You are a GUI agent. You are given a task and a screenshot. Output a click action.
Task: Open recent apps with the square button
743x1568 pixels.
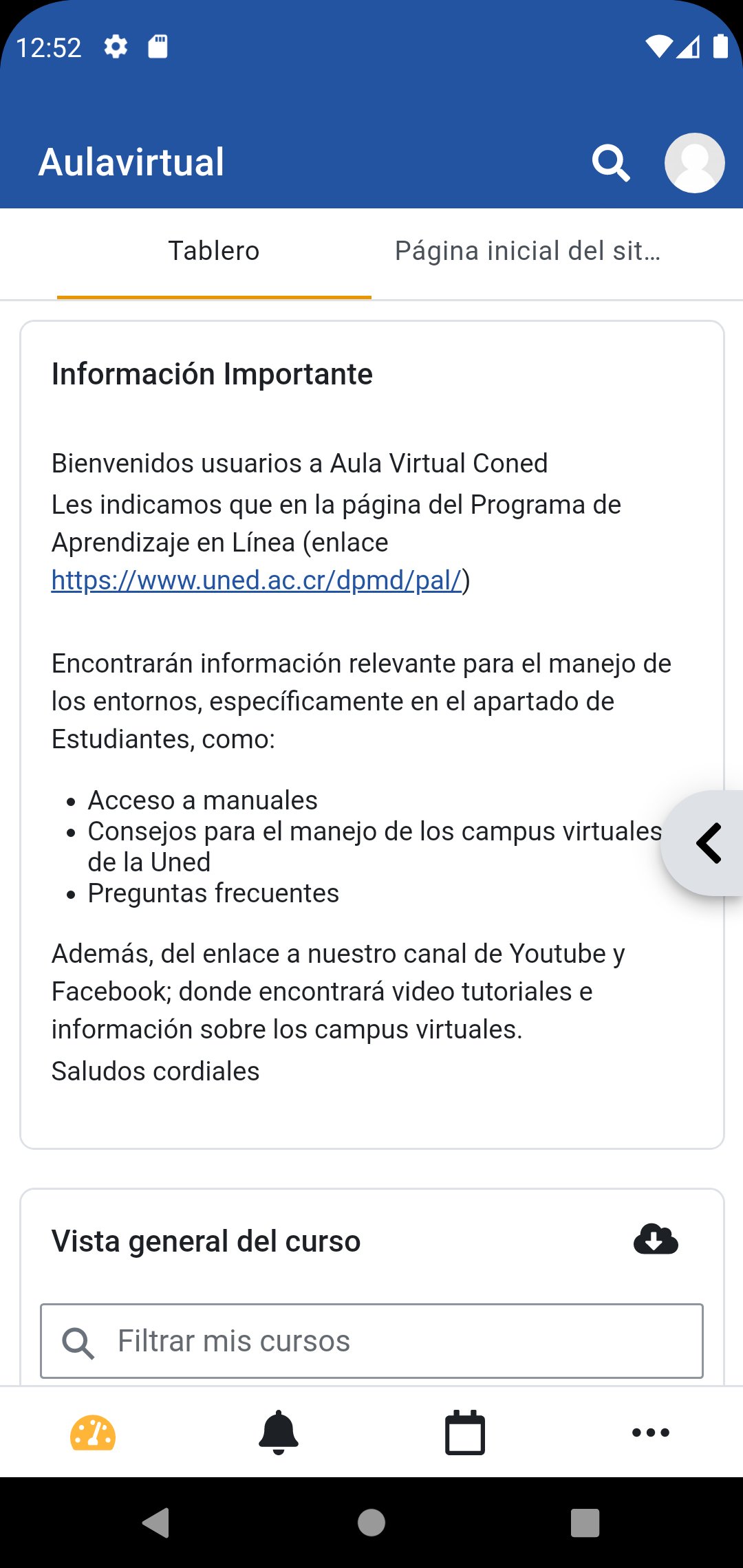(x=583, y=1521)
